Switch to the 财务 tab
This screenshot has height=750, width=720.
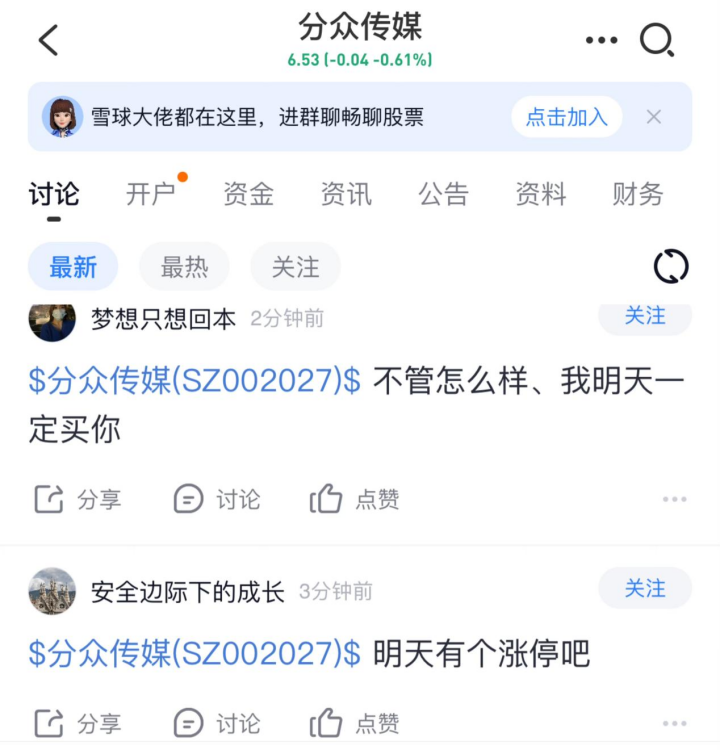(x=638, y=194)
